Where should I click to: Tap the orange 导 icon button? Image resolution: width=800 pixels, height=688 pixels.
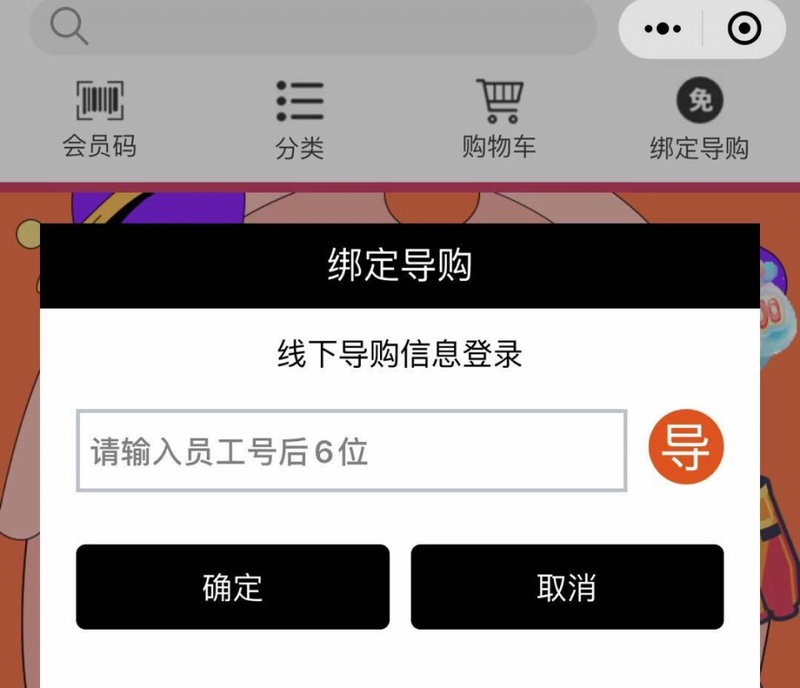pyautogui.click(x=686, y=447)
